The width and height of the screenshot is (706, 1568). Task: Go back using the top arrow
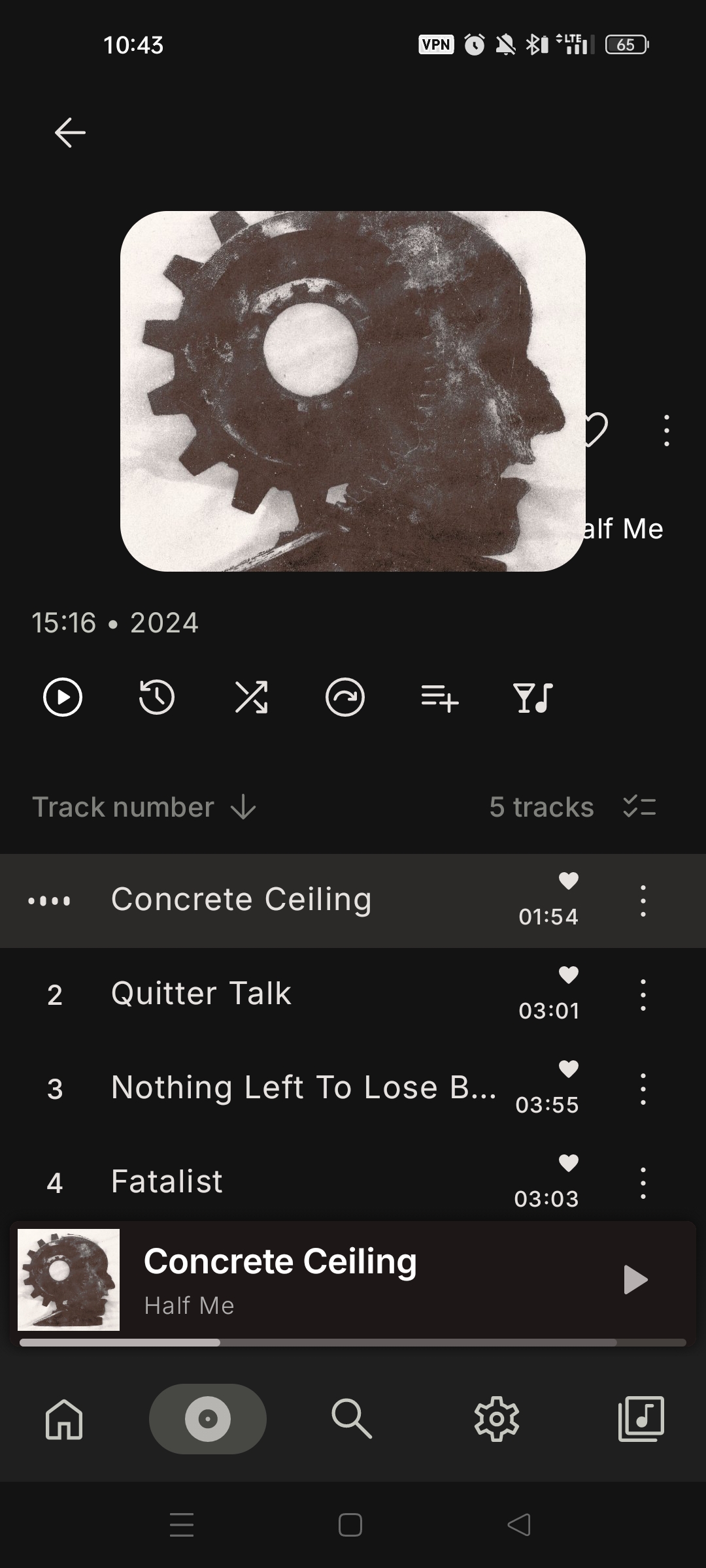point(70,133)
